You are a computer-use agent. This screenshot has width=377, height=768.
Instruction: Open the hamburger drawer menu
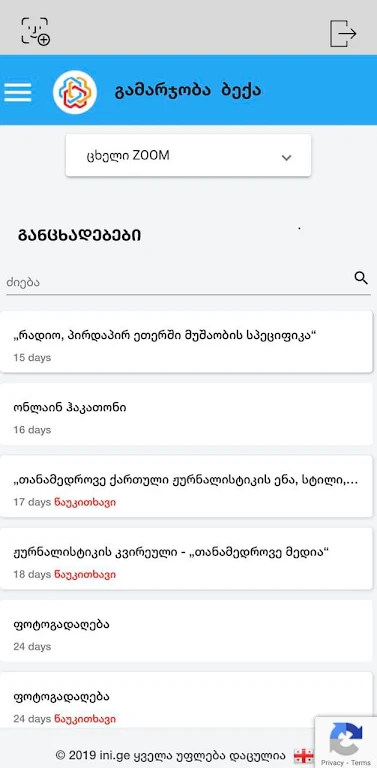18,92
